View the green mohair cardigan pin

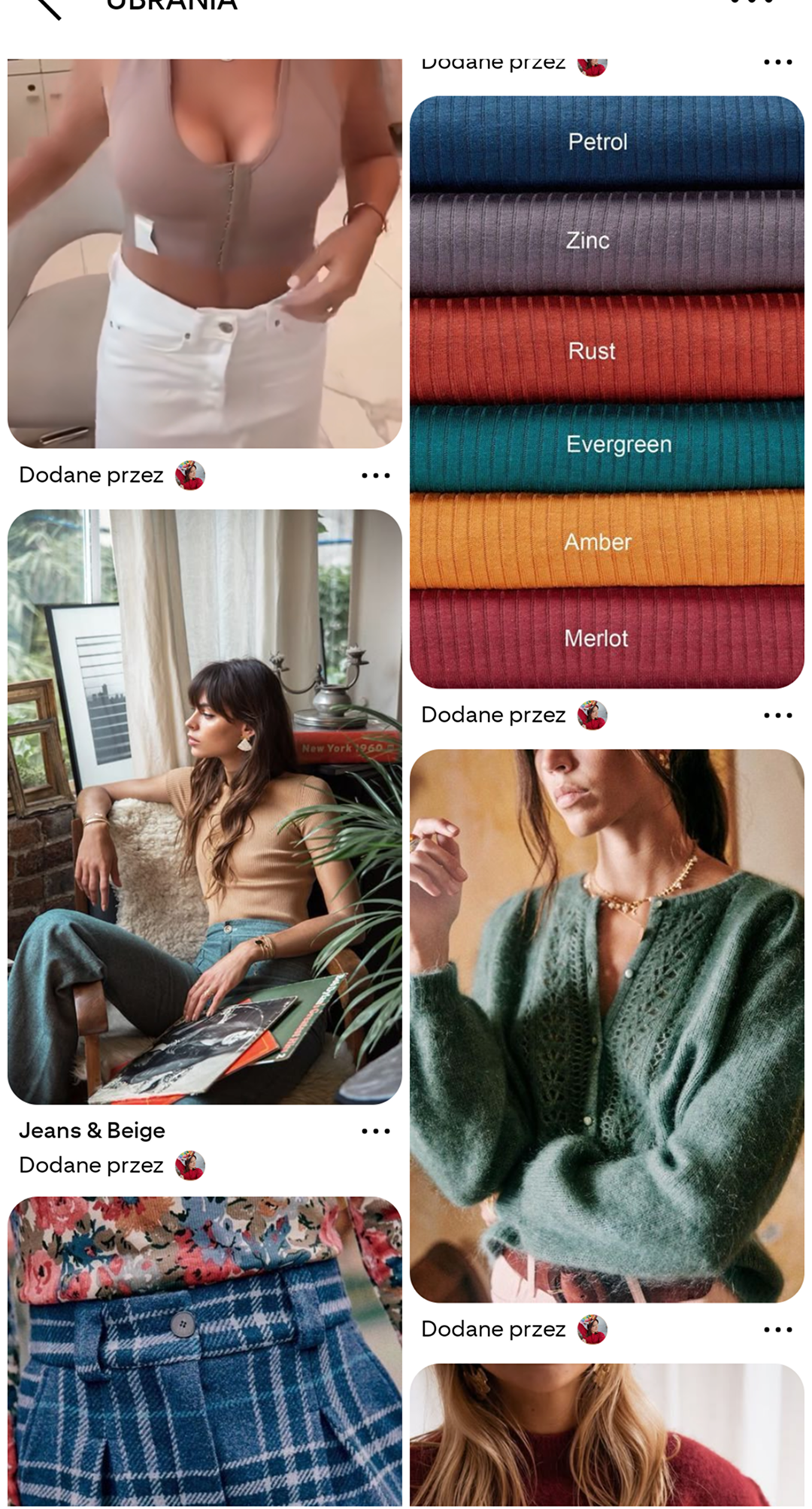coord(606,1026)
